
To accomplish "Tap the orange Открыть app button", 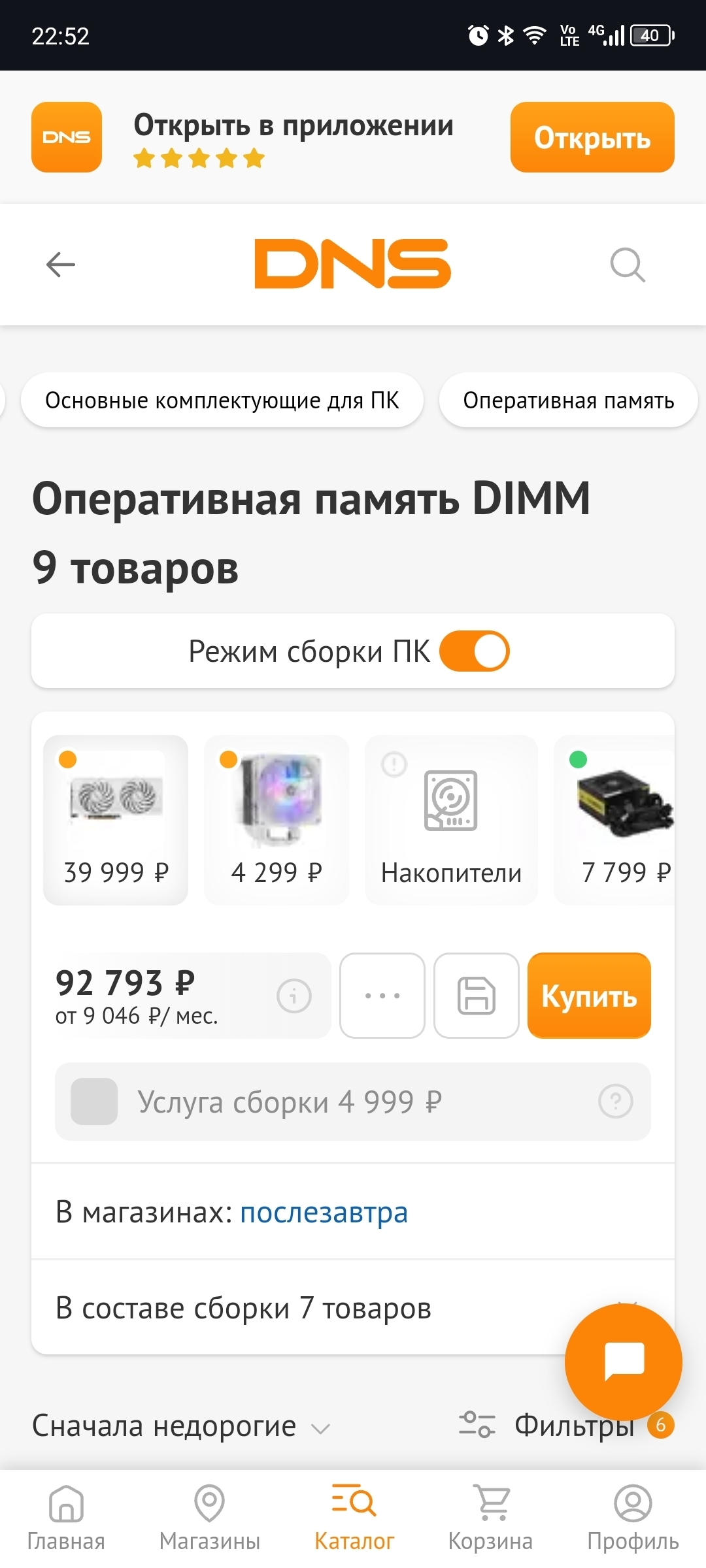I will coord(592,137).
